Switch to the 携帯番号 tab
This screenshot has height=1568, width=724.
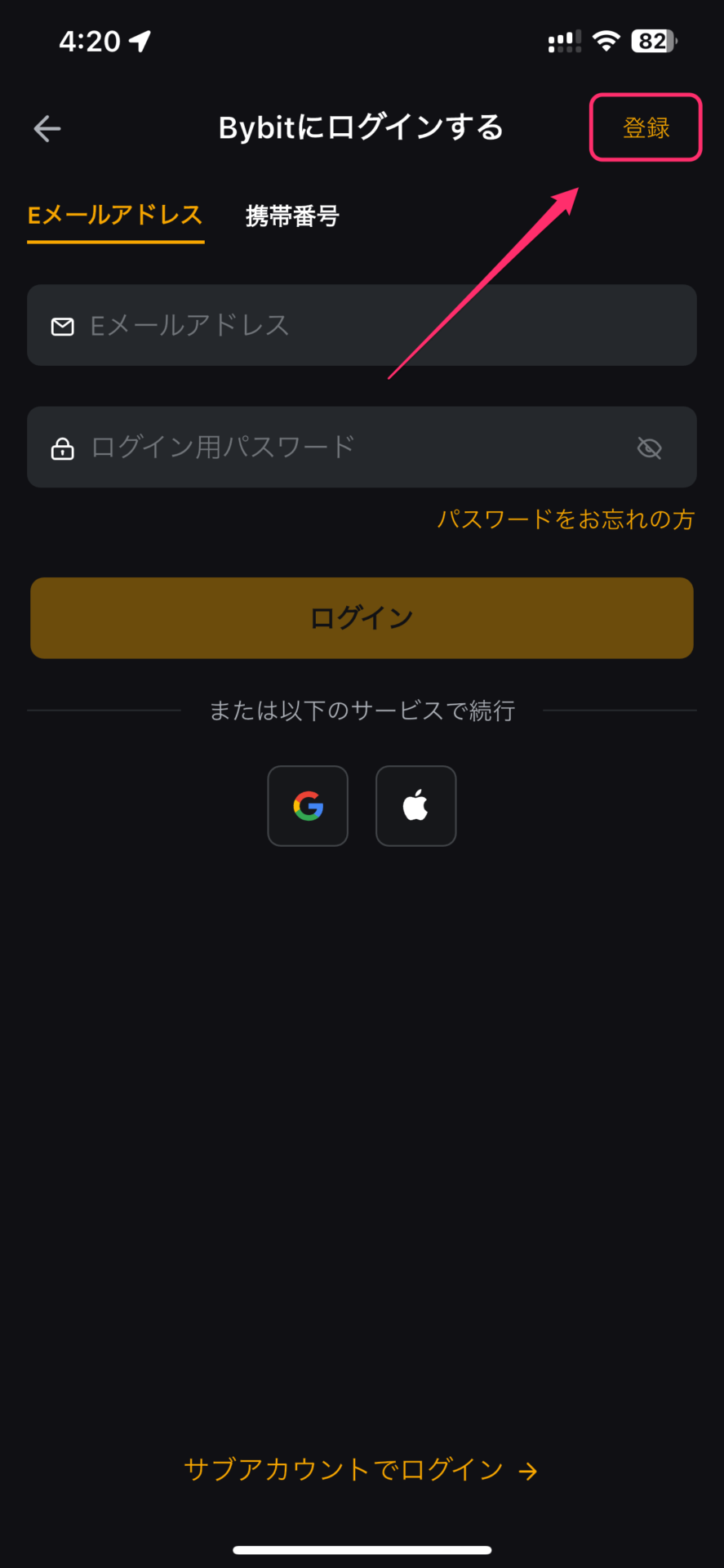coord(292,216)
